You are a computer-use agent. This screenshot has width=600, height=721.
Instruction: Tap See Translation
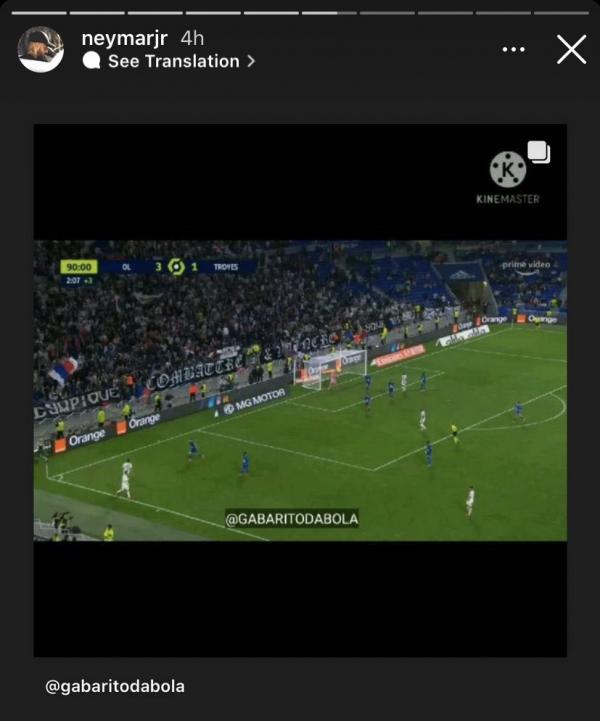(173, 61)
